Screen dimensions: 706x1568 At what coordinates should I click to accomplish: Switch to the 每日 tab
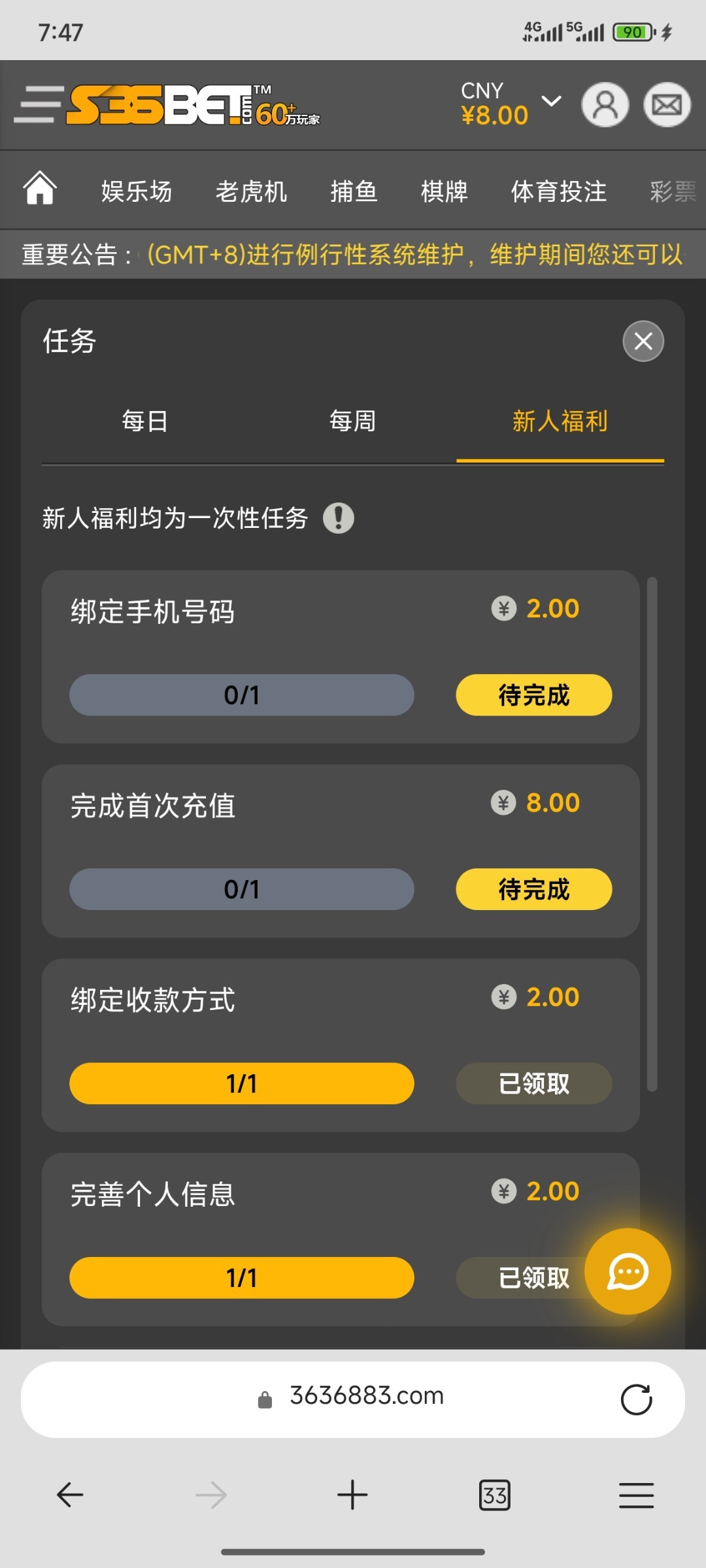pyautogui.click(x=145, y=421)
